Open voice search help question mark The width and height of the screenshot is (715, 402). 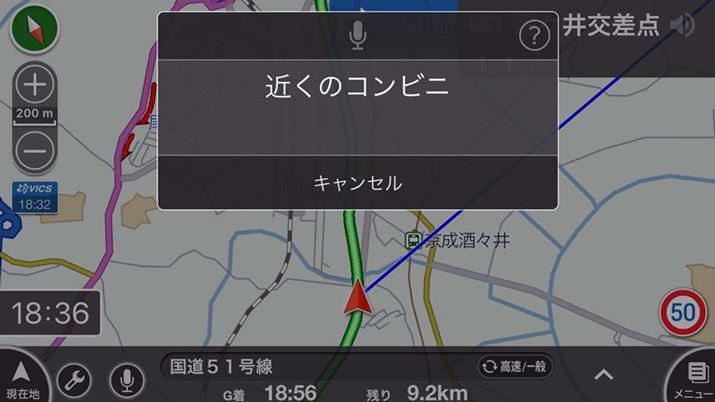[536, 37]
